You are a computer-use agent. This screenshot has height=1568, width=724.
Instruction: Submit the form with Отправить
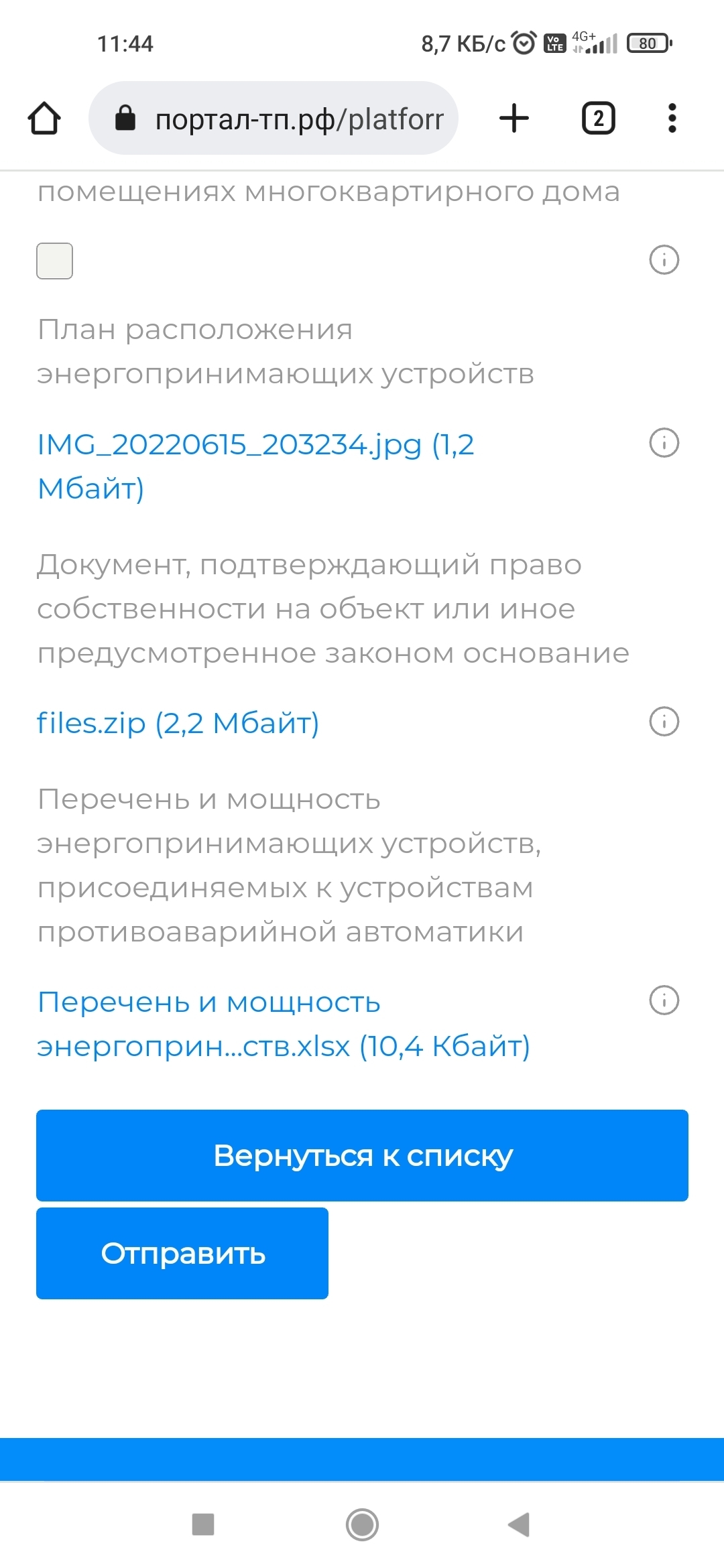(x=182, y=1253)
